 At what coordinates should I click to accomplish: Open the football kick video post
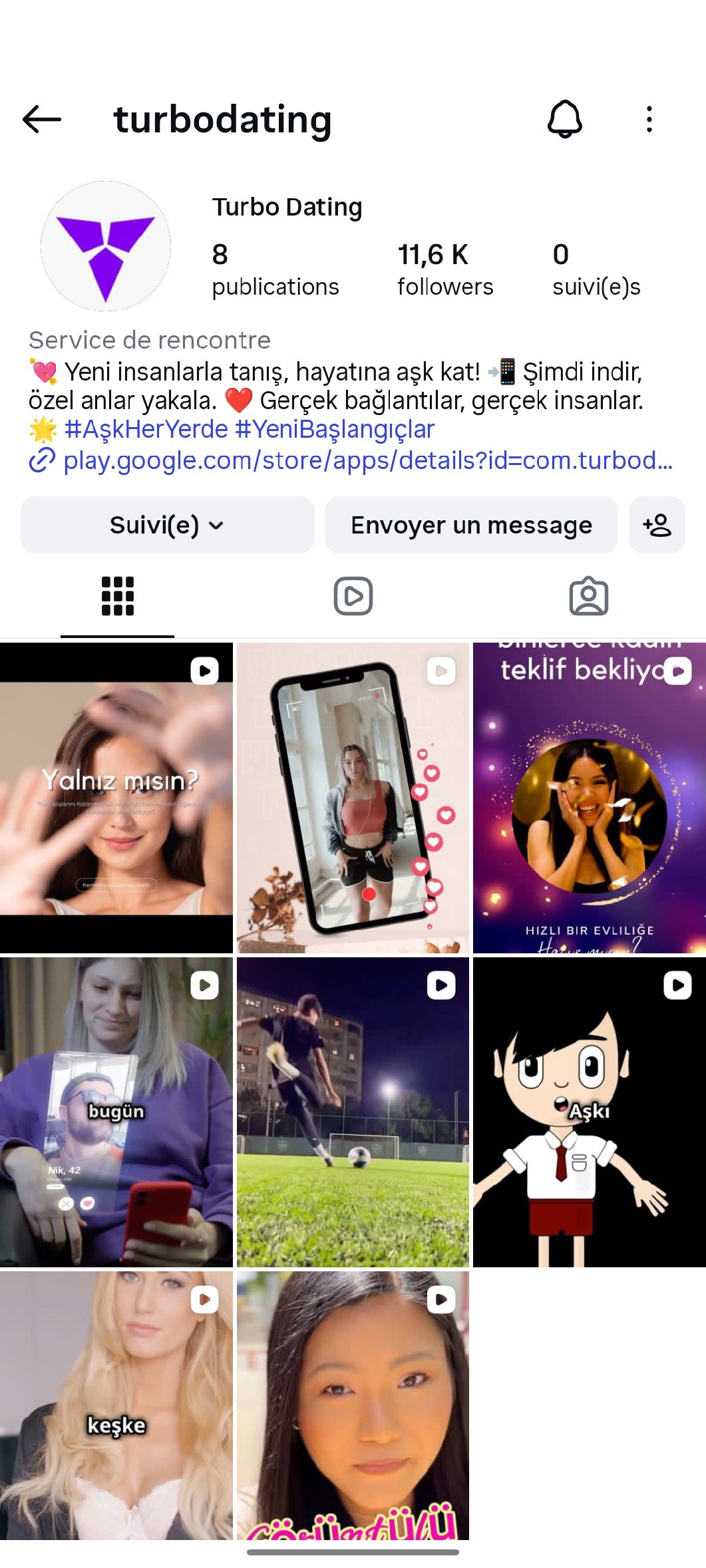(353, 1112)
